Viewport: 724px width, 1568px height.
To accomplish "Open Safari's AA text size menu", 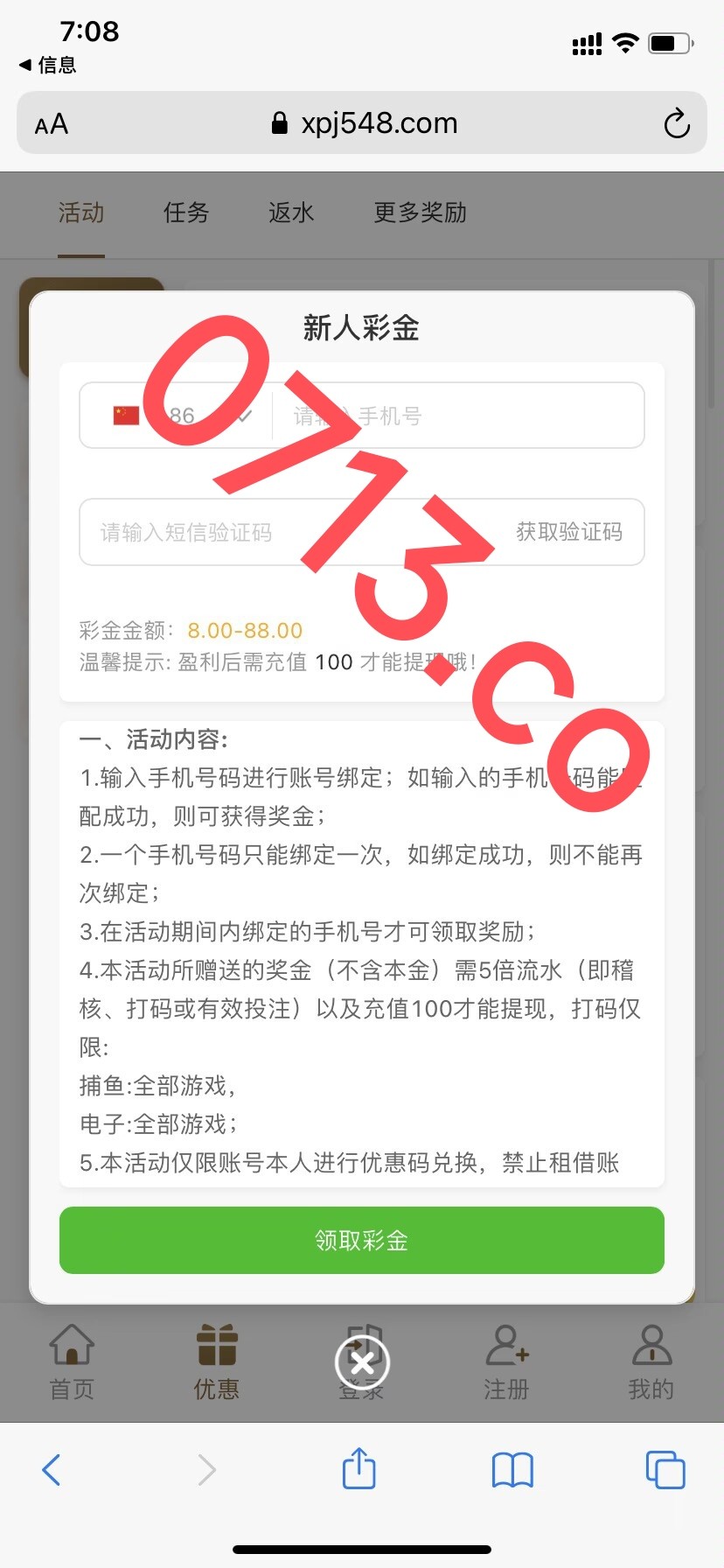I will 52,123.
